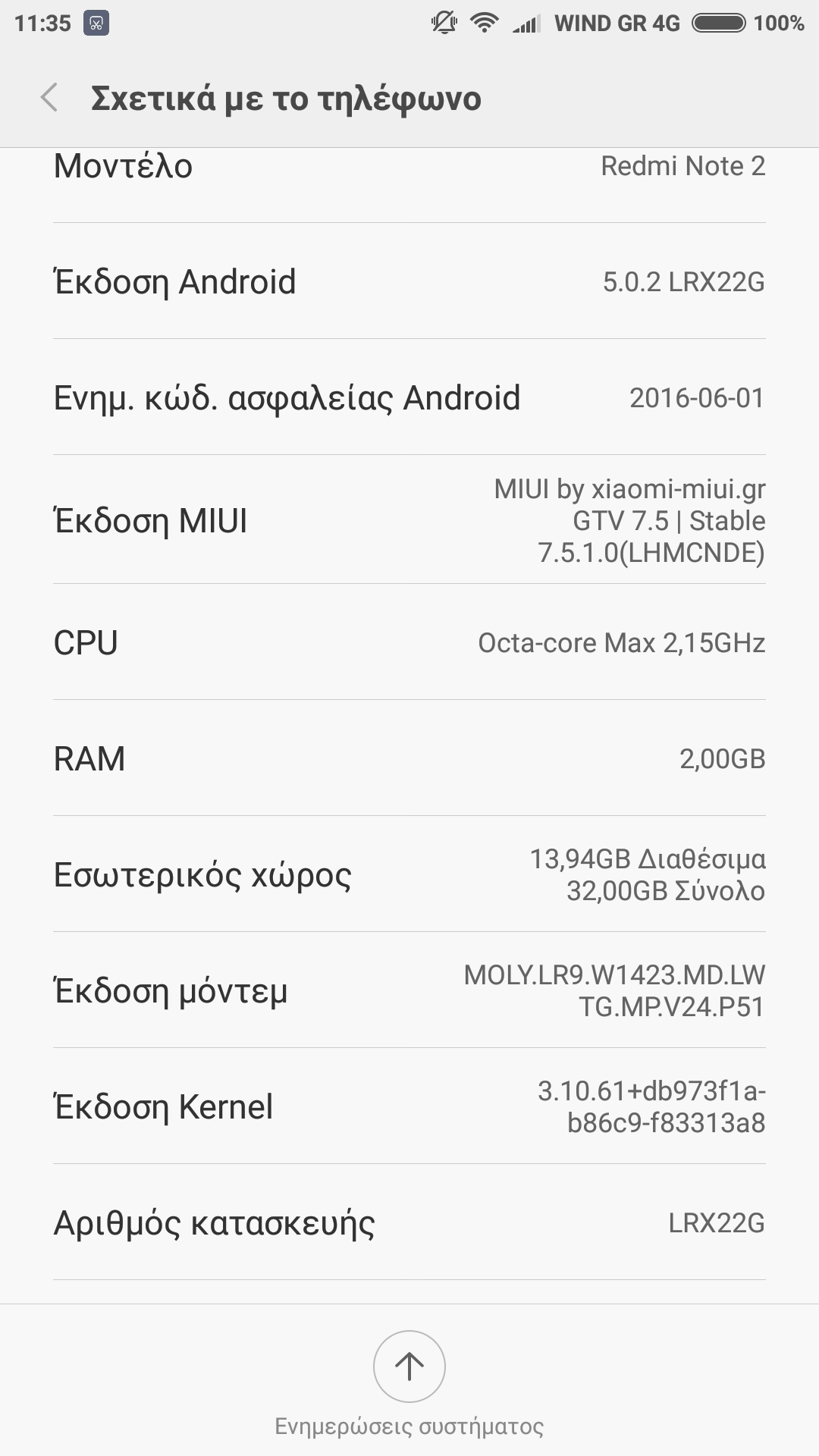Select the RAM row
819x1456 pixels.
(409, 758)
